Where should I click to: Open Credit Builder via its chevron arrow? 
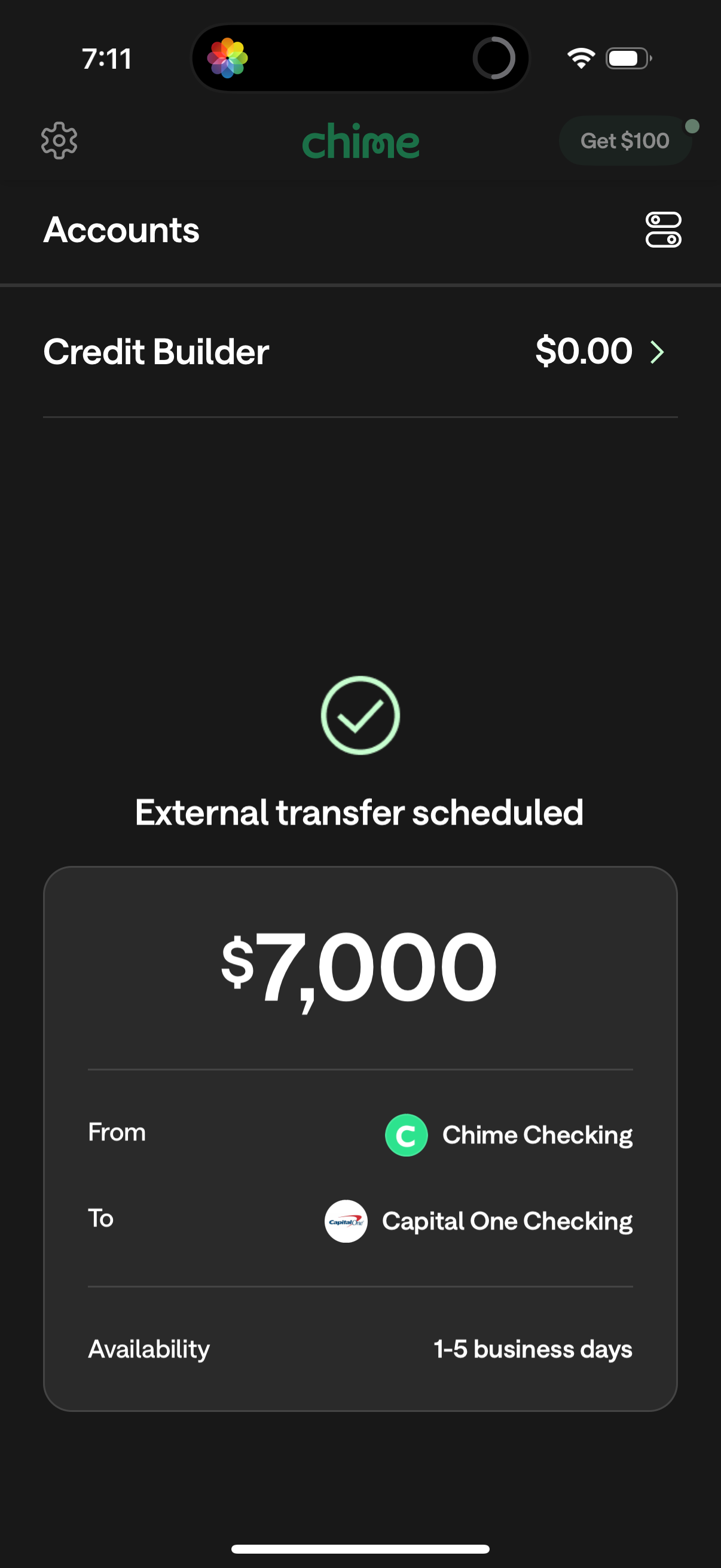point(657,352)
